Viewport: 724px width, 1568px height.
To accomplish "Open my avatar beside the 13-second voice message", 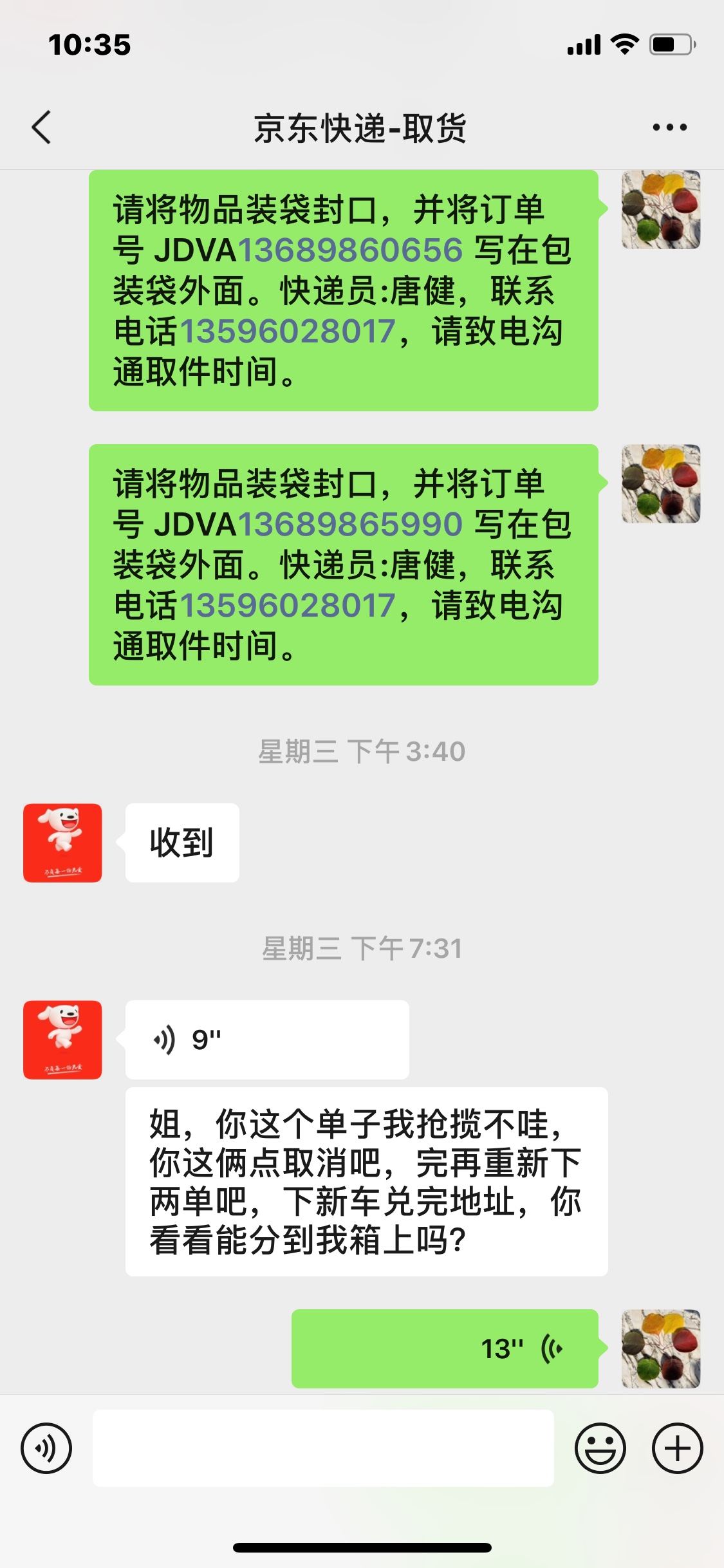I will point(660,1349).
